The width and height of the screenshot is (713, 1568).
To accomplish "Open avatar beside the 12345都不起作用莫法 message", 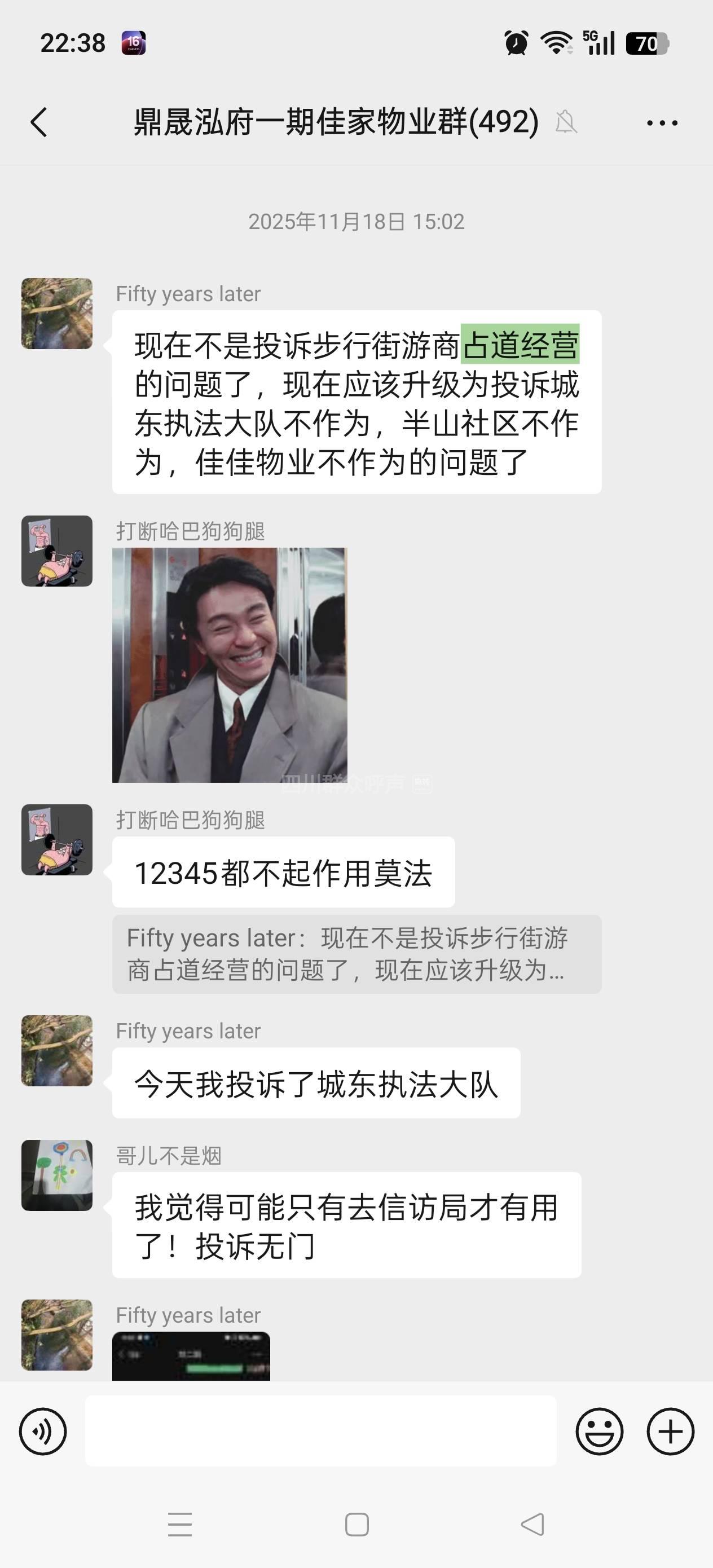I will [56, 839].
